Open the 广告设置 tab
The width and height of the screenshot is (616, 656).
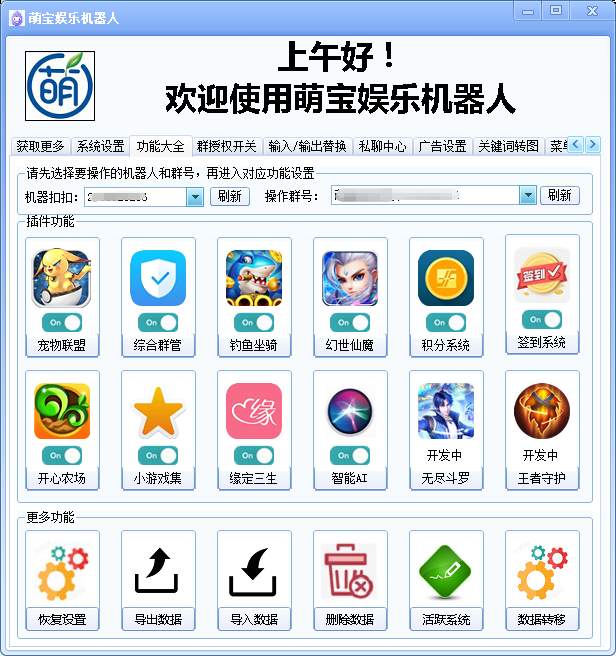click(442, 146)
